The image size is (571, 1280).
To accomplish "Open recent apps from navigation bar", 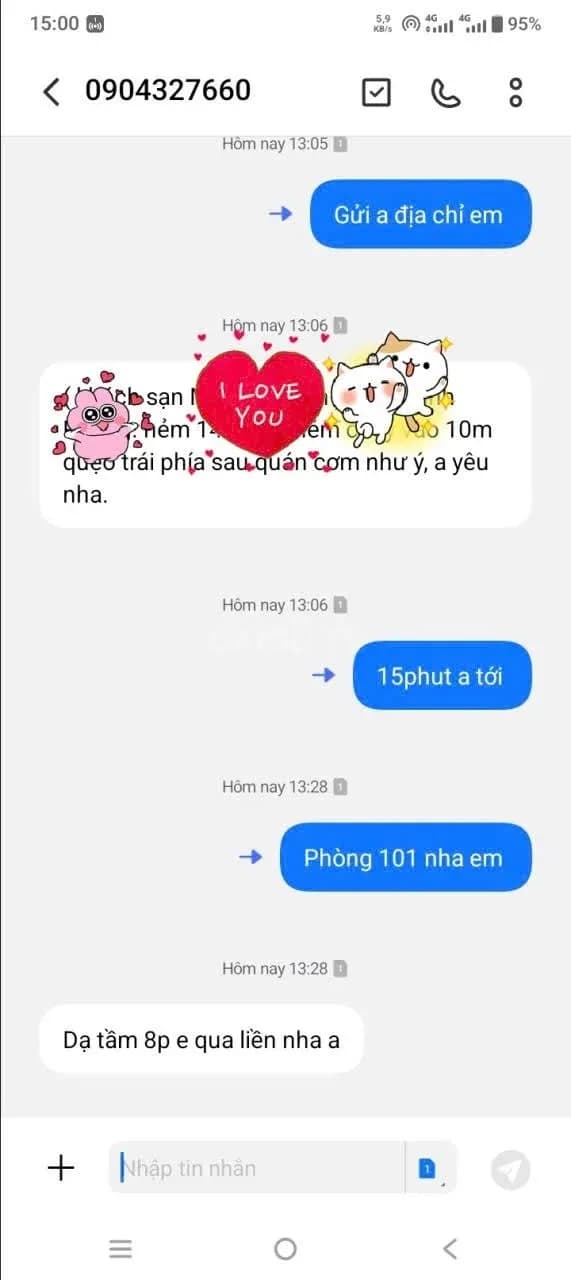I will click(121, 1248).
